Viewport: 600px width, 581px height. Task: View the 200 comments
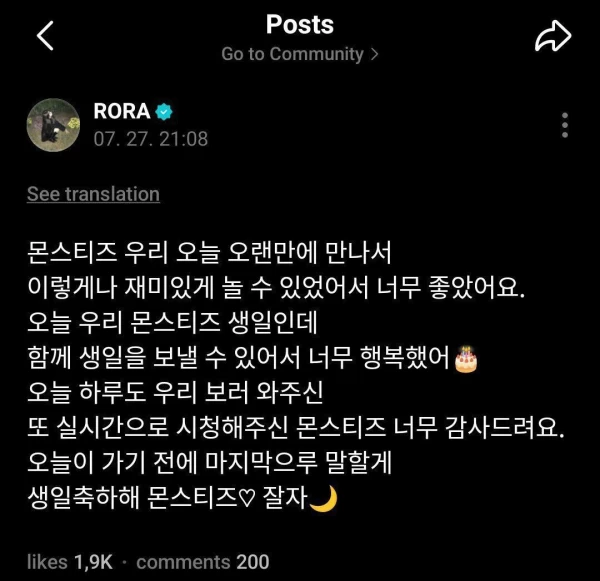point(202,562)
